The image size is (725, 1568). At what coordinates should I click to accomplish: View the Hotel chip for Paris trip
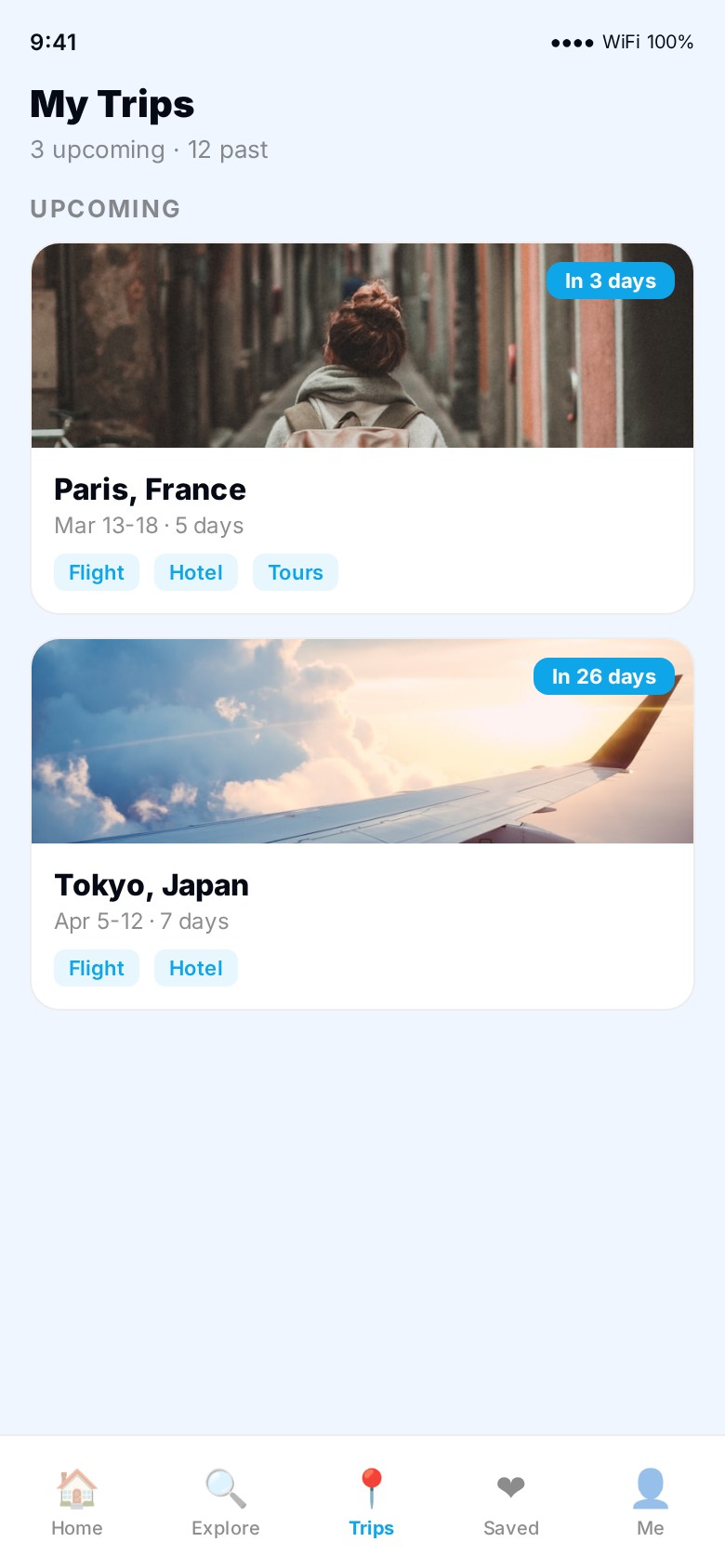(196, 572)
